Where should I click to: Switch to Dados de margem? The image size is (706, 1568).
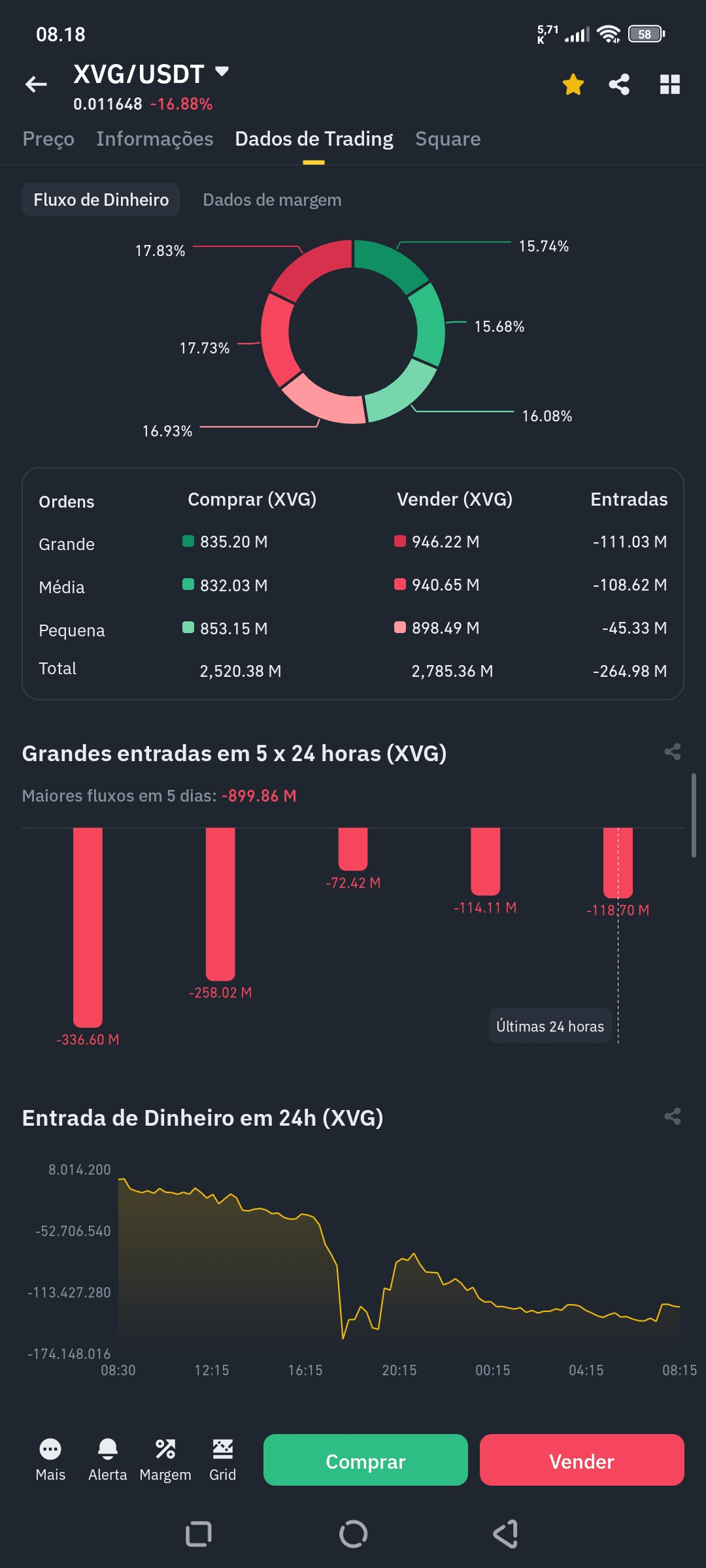pos(272,199)
